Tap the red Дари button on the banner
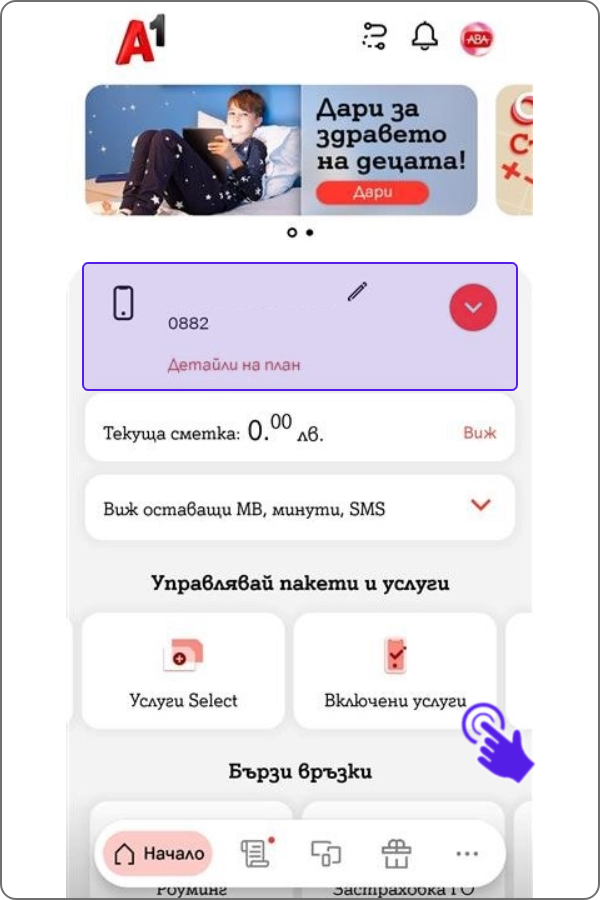This screenshot has height=900, width=600. tap(372, 192)
